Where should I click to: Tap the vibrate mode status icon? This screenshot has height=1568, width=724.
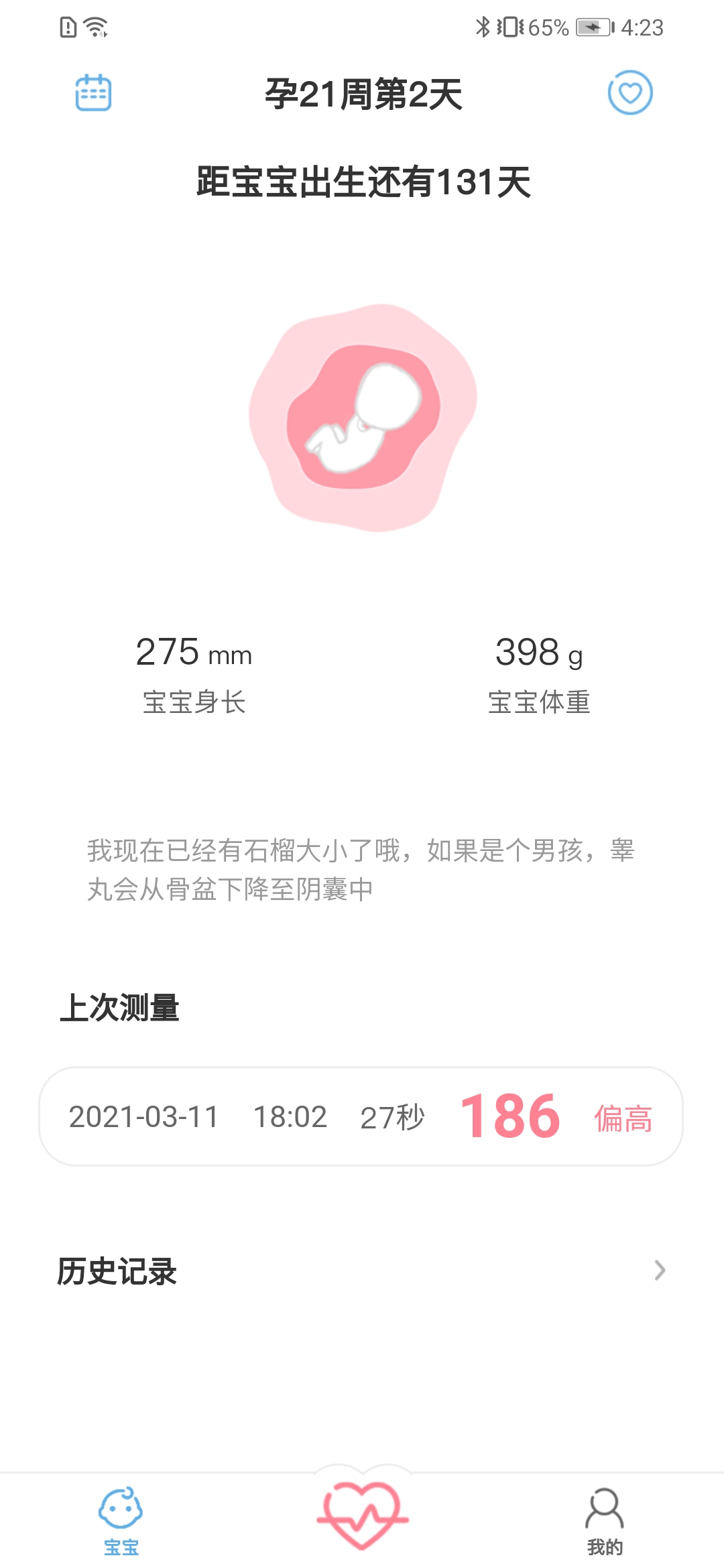coord(511,27)
